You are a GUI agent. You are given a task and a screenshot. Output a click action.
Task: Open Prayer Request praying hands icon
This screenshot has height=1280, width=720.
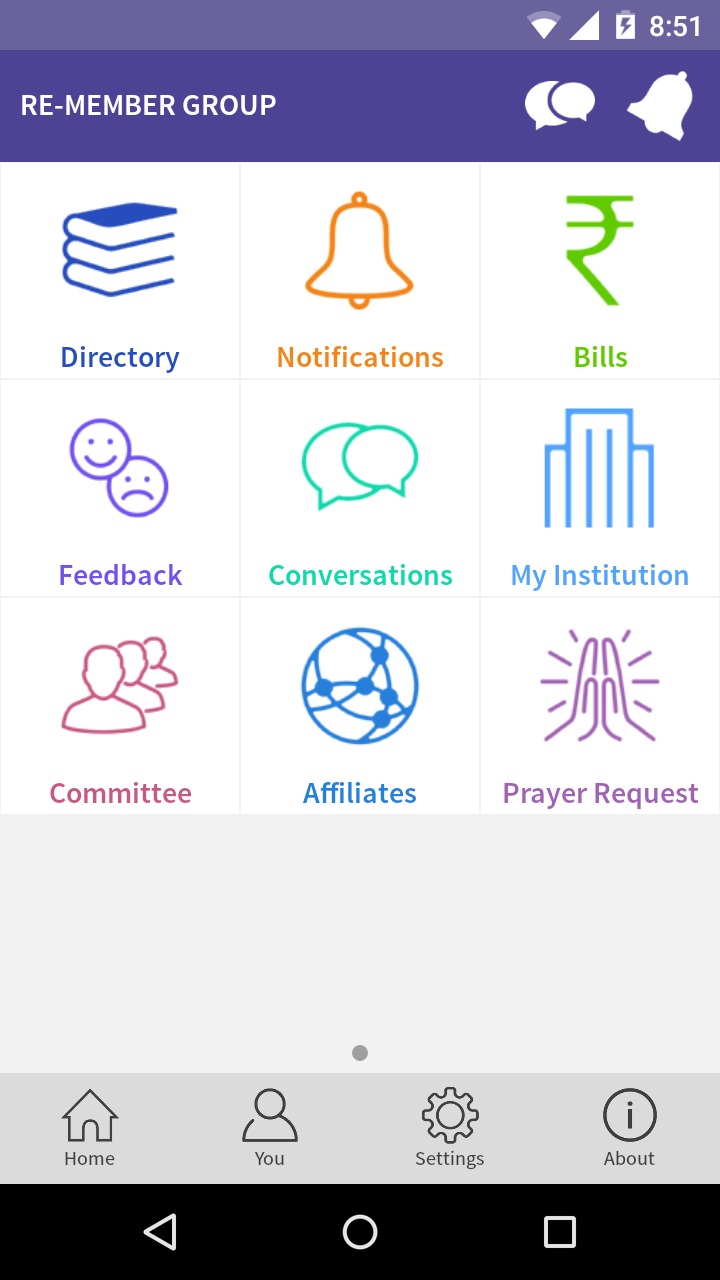pos(599,685)
